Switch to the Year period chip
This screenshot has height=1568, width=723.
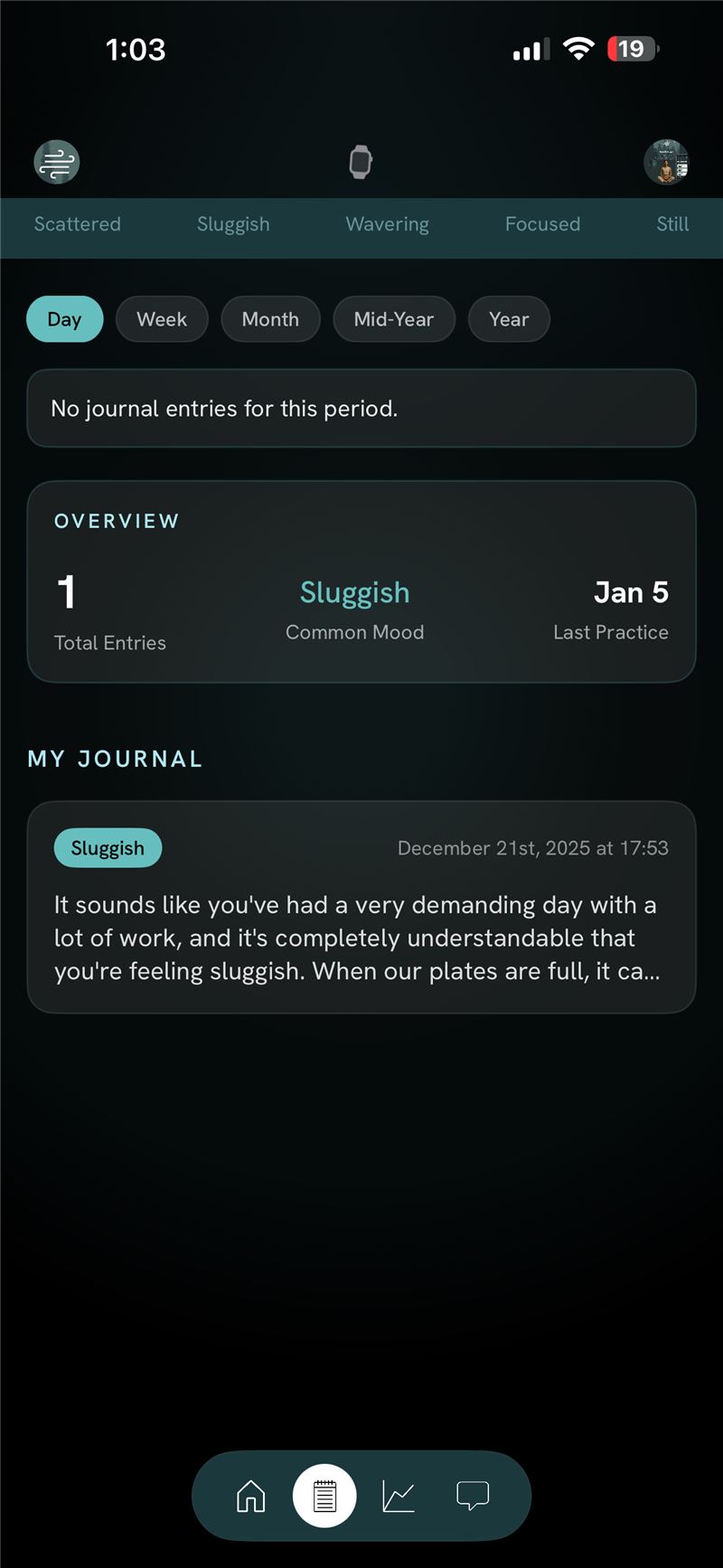(x=509, y=319)
